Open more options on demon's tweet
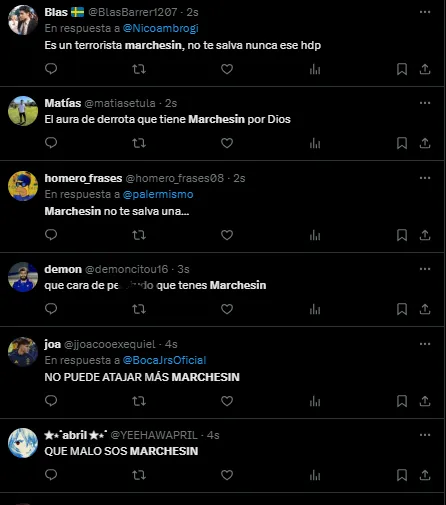 pyautogui.click(x=425, y=269)
